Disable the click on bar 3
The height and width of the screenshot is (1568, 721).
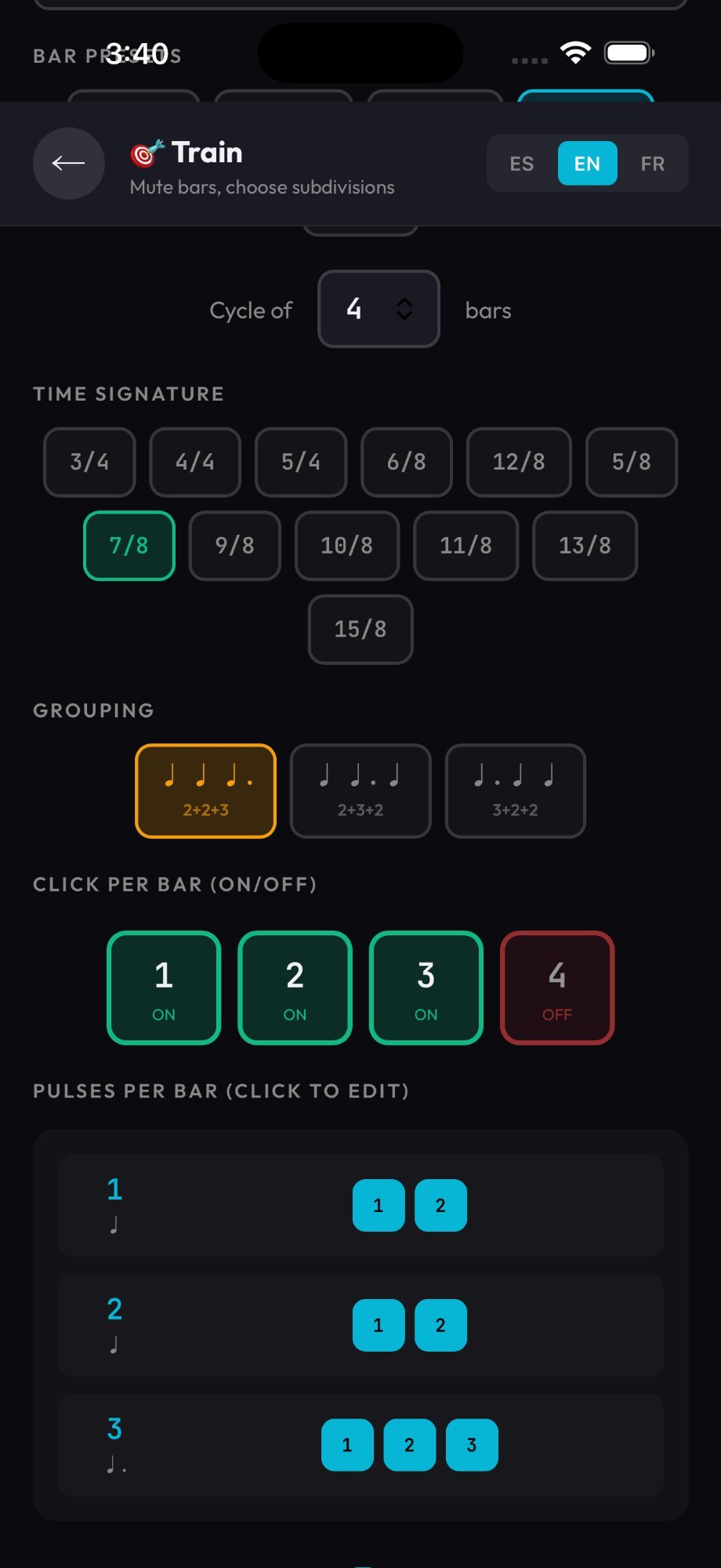(x=426, y=988)
